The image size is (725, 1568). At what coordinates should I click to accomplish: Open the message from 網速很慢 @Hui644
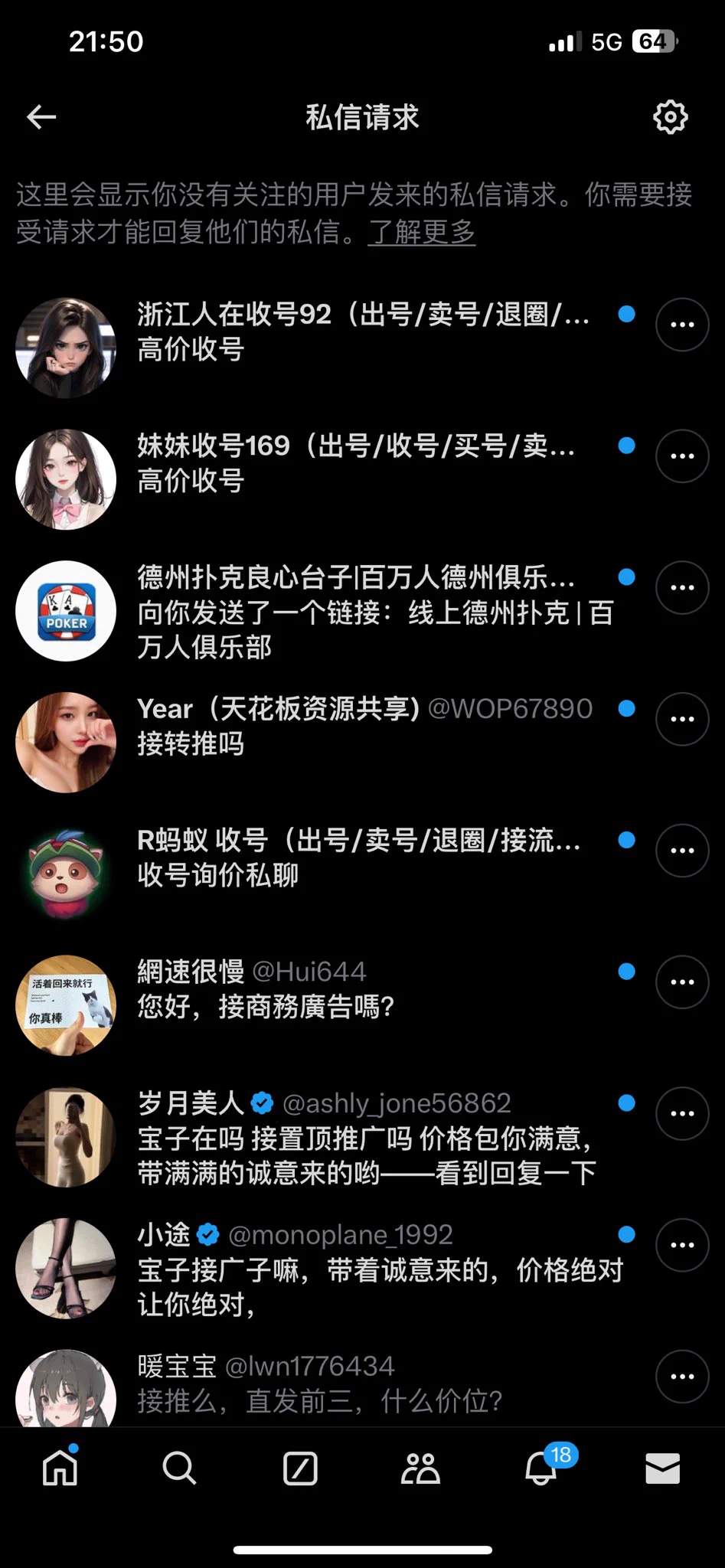point(364,988)
